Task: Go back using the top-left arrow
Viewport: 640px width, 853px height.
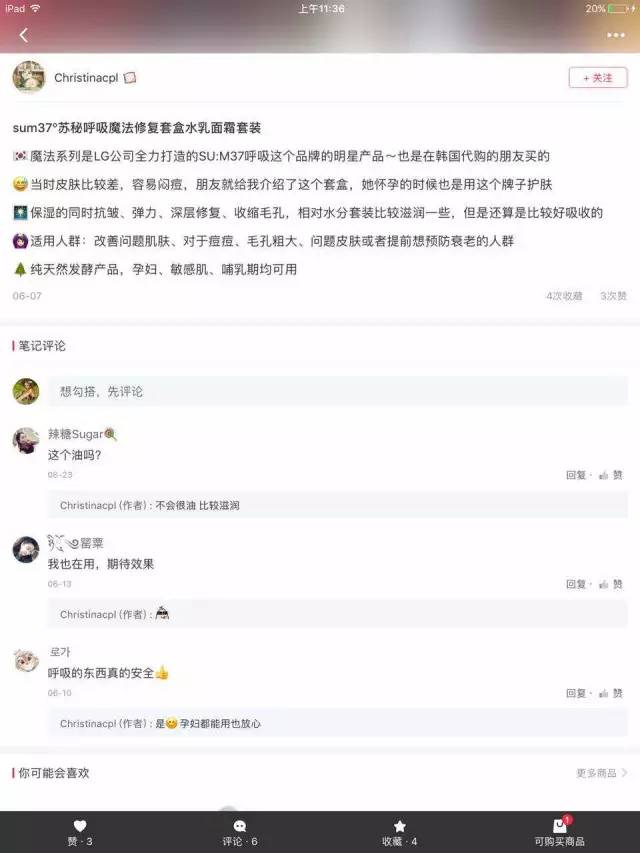Action: tap(23, 35)
